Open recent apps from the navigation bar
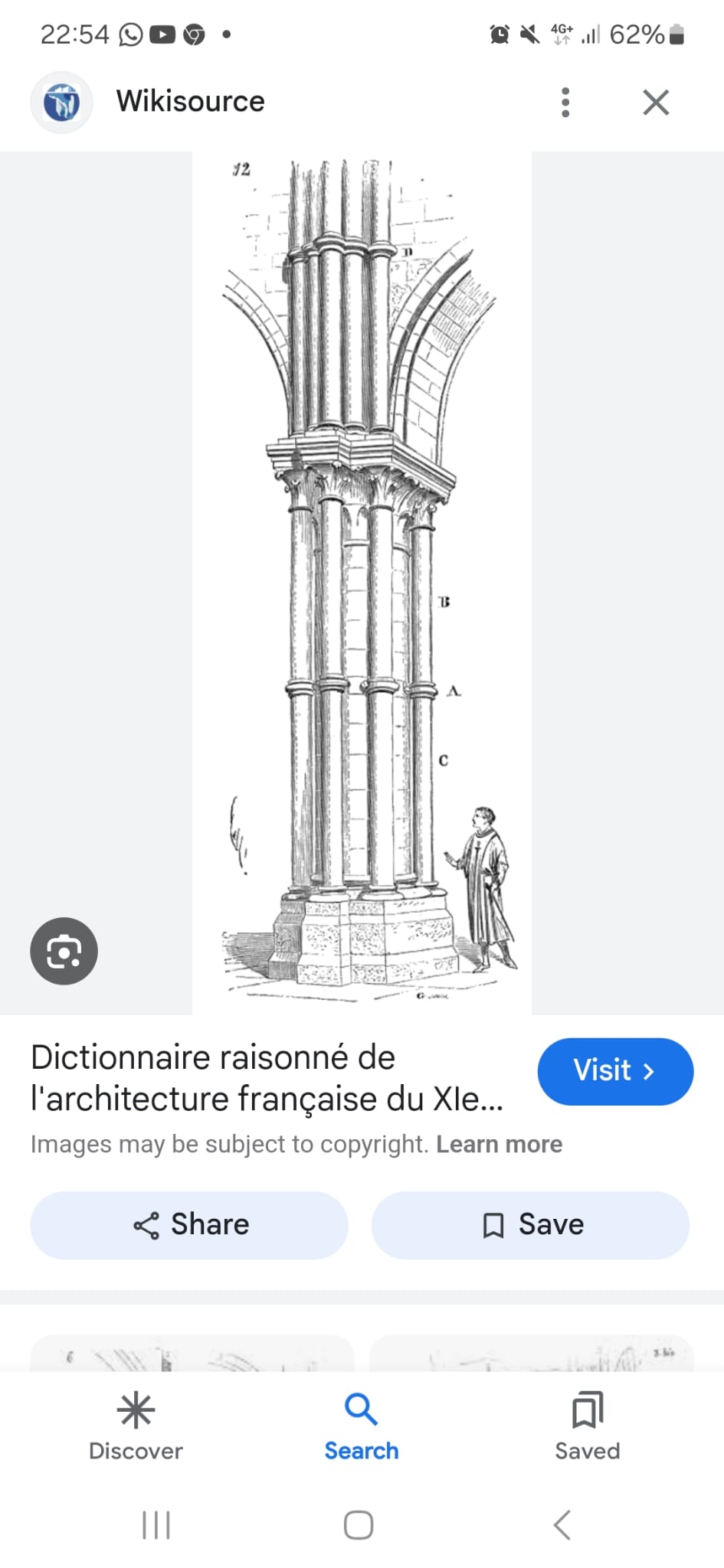This screenshot has height=1568, width=724. click(156, 1524)
